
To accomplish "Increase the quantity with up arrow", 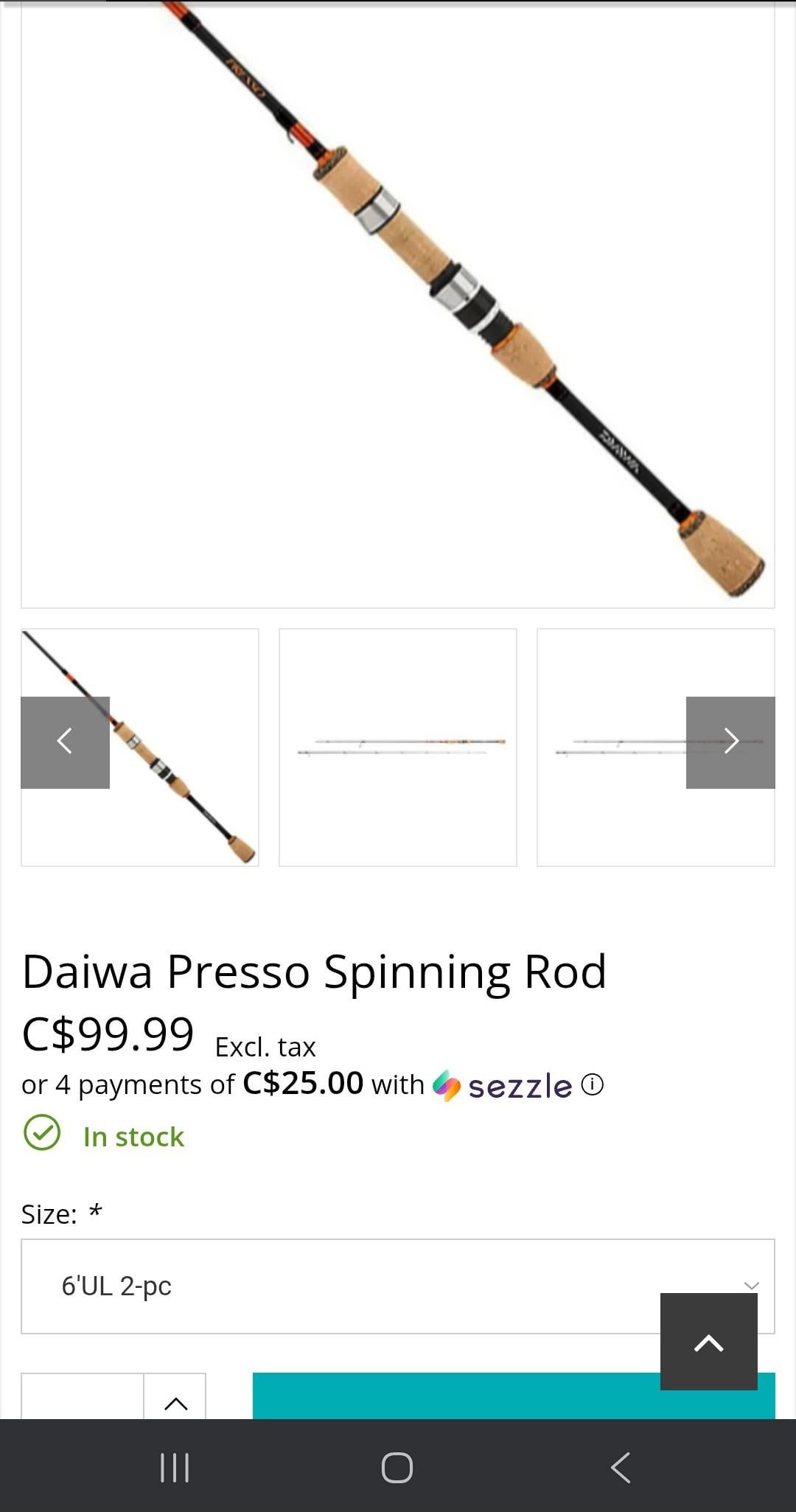I will [x=175, y=1400].
